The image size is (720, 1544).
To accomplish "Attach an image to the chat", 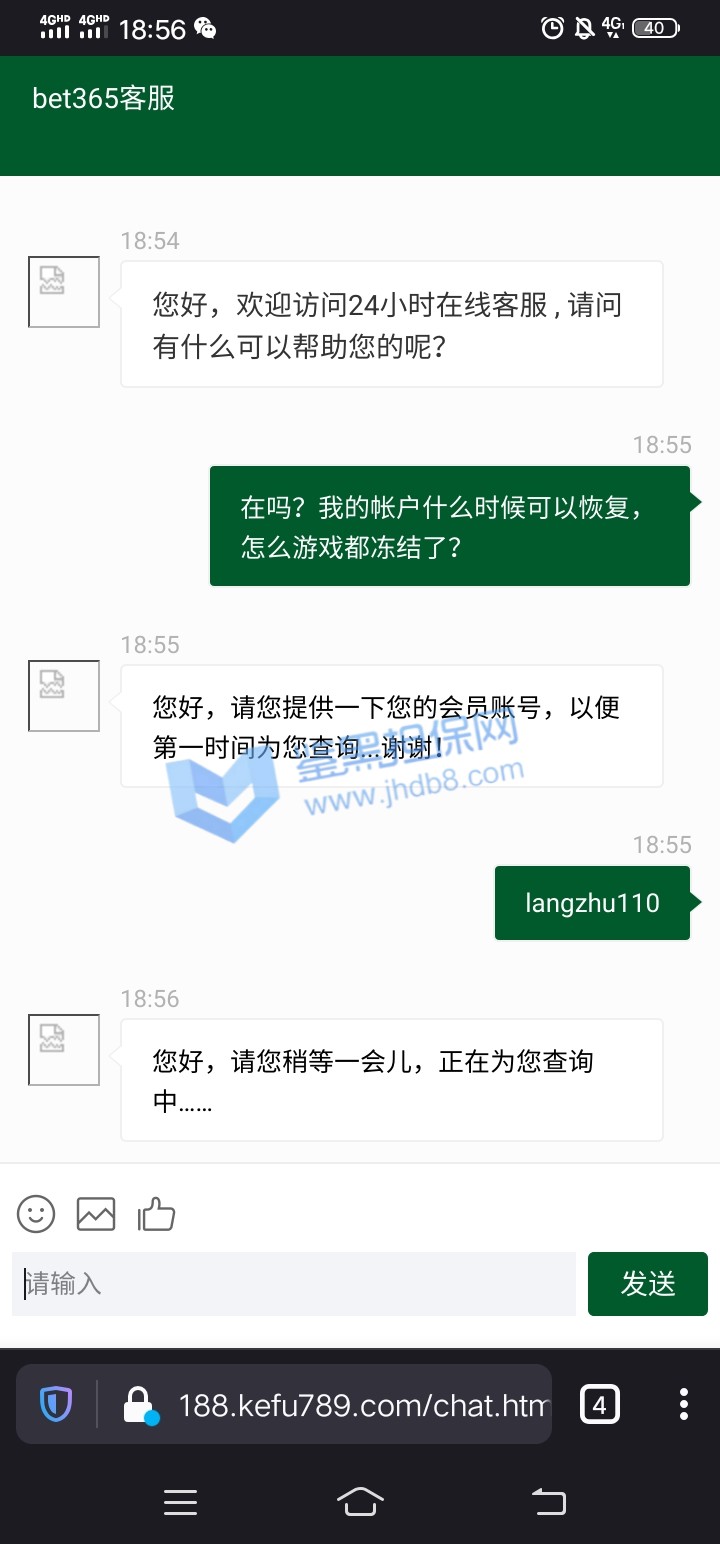I will click(x=96, y=1214).
